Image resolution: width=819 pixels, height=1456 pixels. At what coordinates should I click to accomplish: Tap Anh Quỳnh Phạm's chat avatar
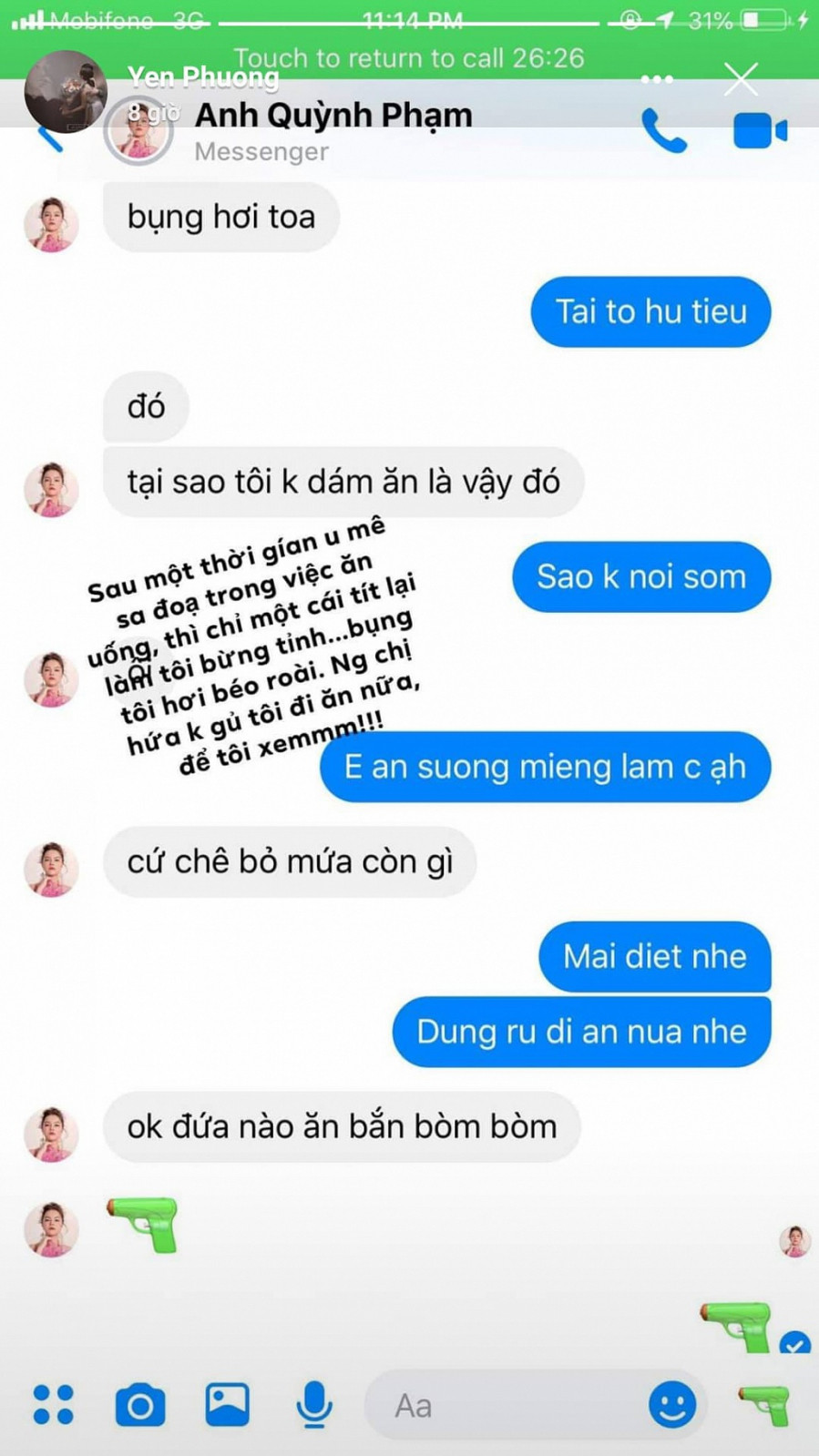[139, 130]
